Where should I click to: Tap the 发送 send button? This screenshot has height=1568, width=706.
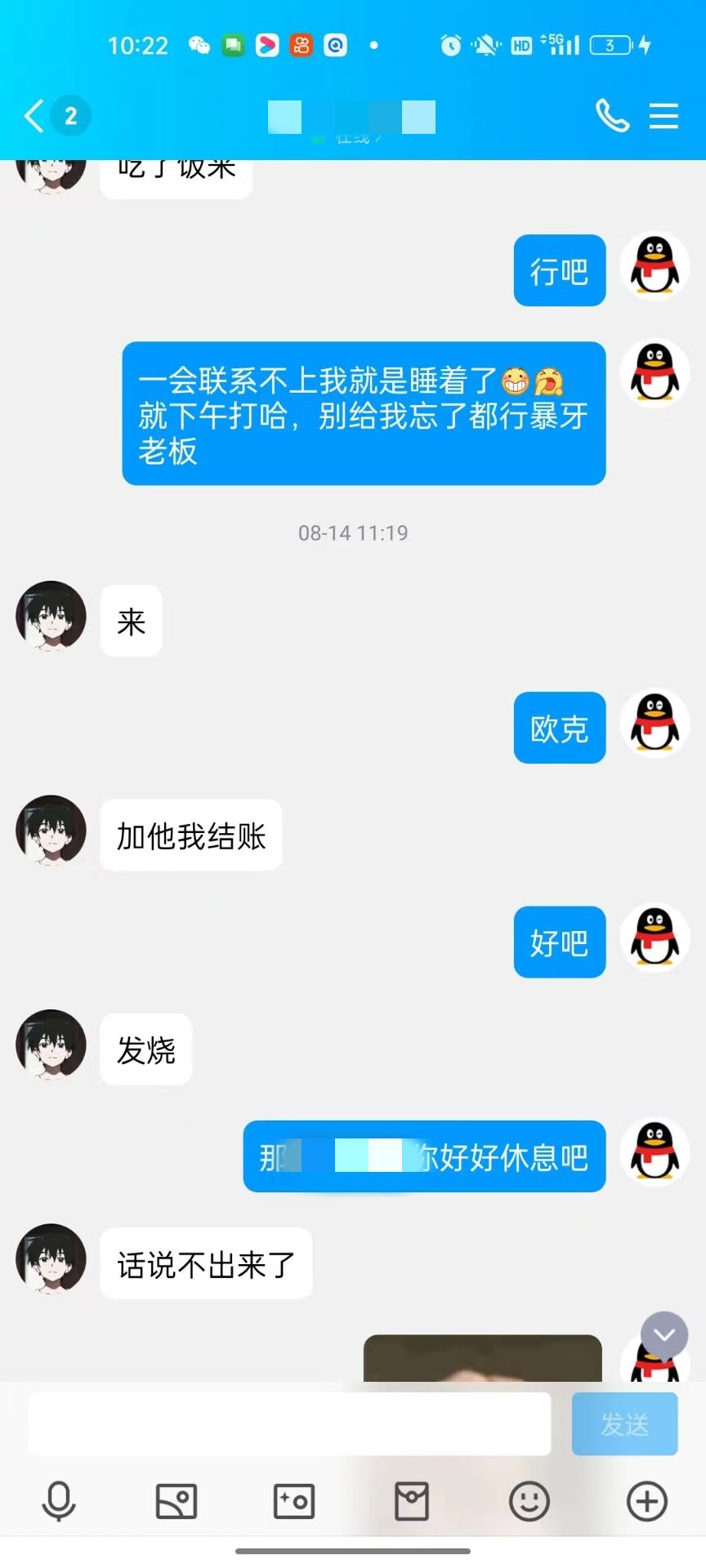(624, 1424)
